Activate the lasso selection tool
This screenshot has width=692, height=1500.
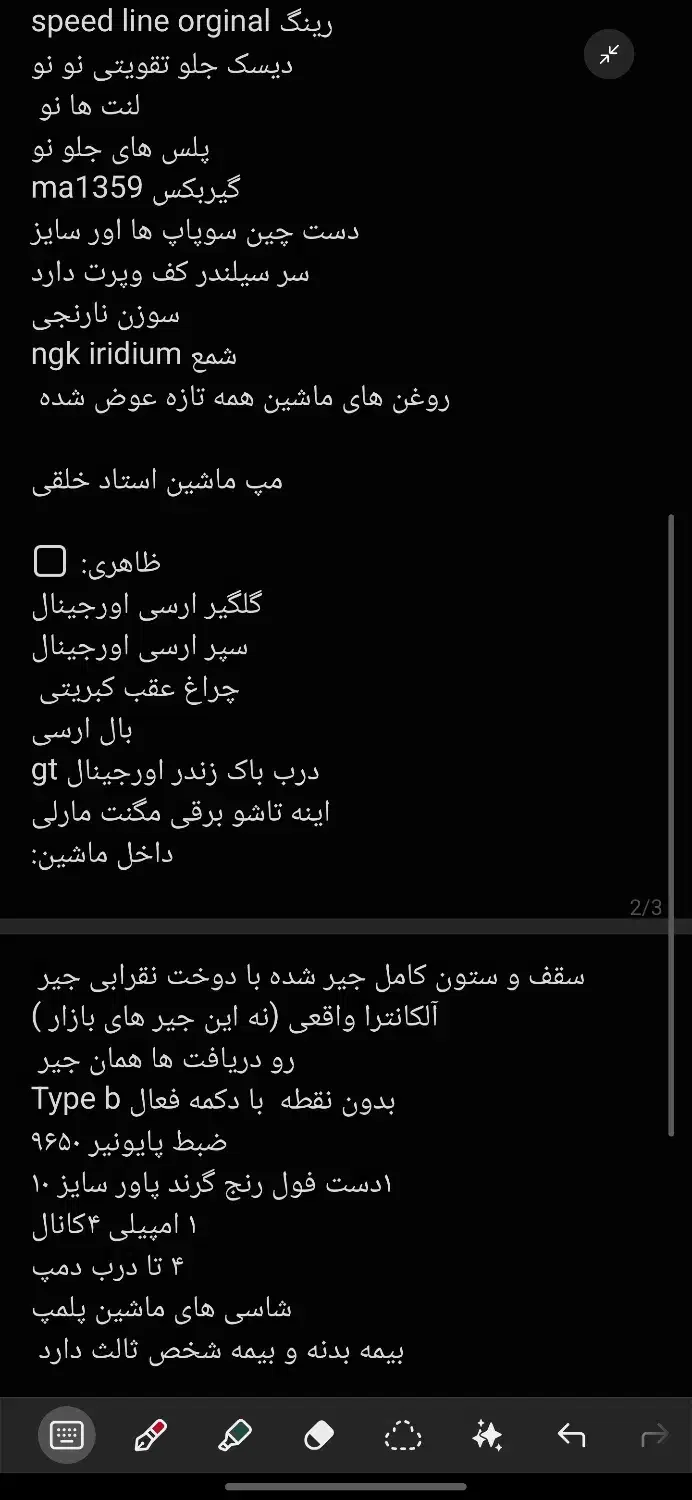point(403,1437)
